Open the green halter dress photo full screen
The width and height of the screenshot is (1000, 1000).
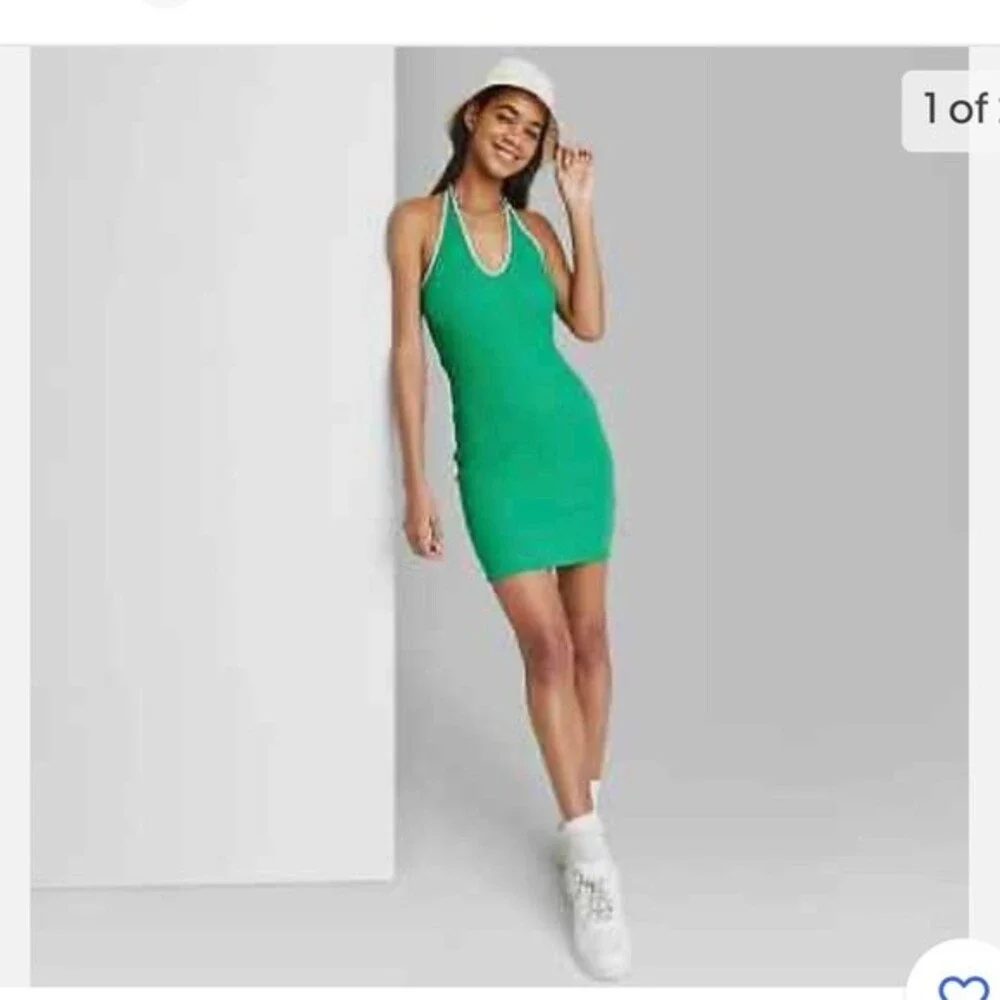pyautogui.click(x=499, y=516)
